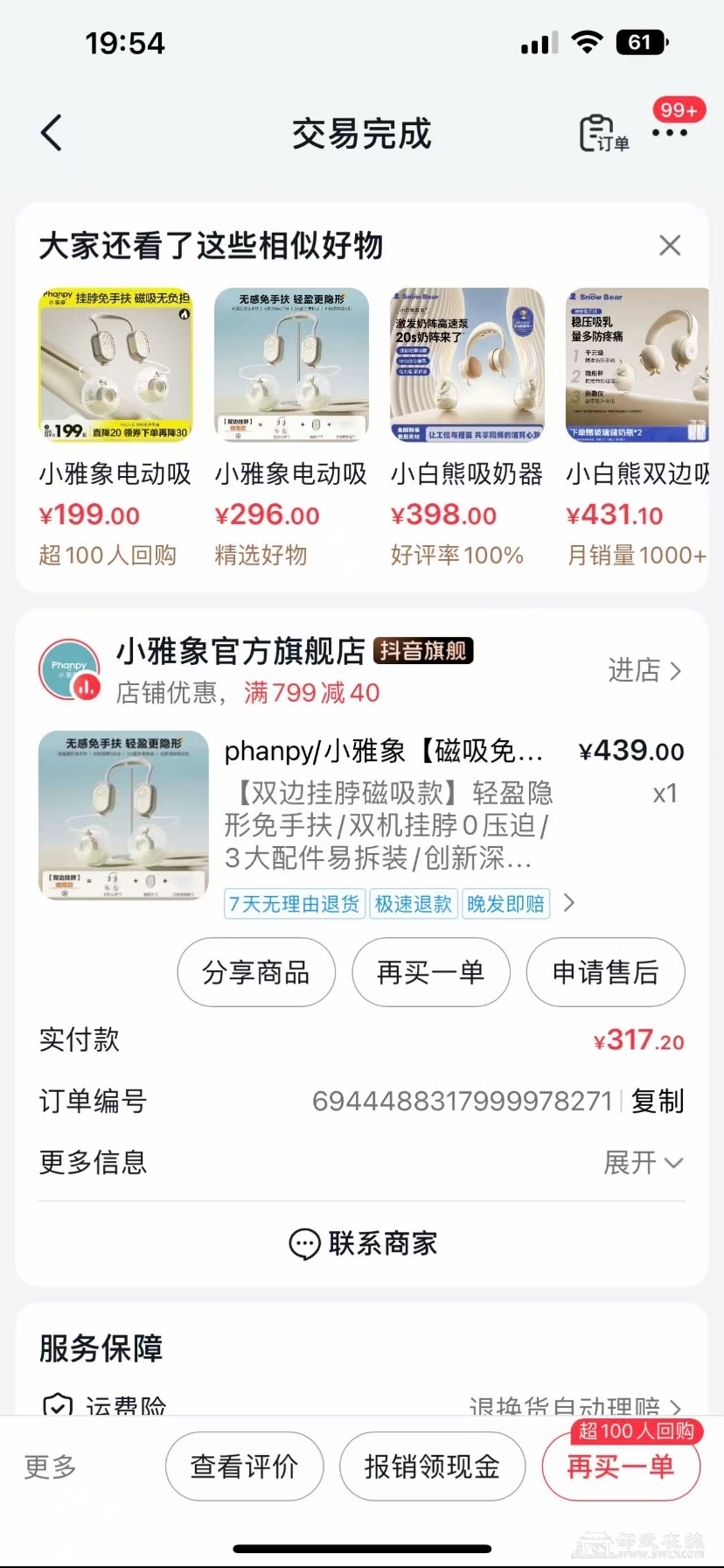Tap 分享商品 to share the product
Screen dimensions: 724x1568
[x=256, y=972]
